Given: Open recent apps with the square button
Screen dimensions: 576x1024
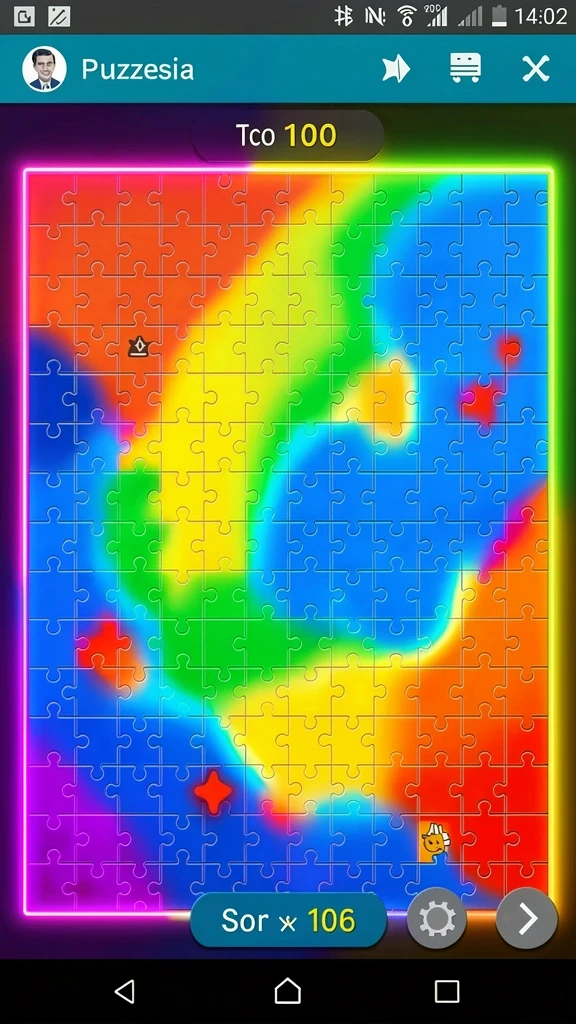Looking at the screenshot, I should pos(447,991).
